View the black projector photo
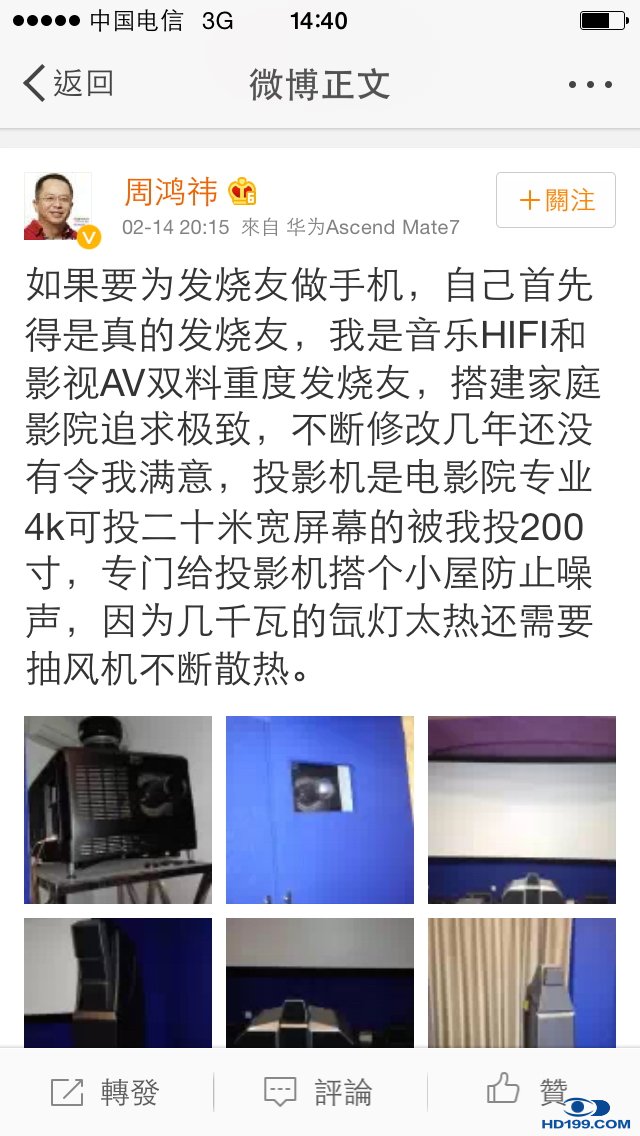The width and height of the screenshot is (640, 1136). 118,809
